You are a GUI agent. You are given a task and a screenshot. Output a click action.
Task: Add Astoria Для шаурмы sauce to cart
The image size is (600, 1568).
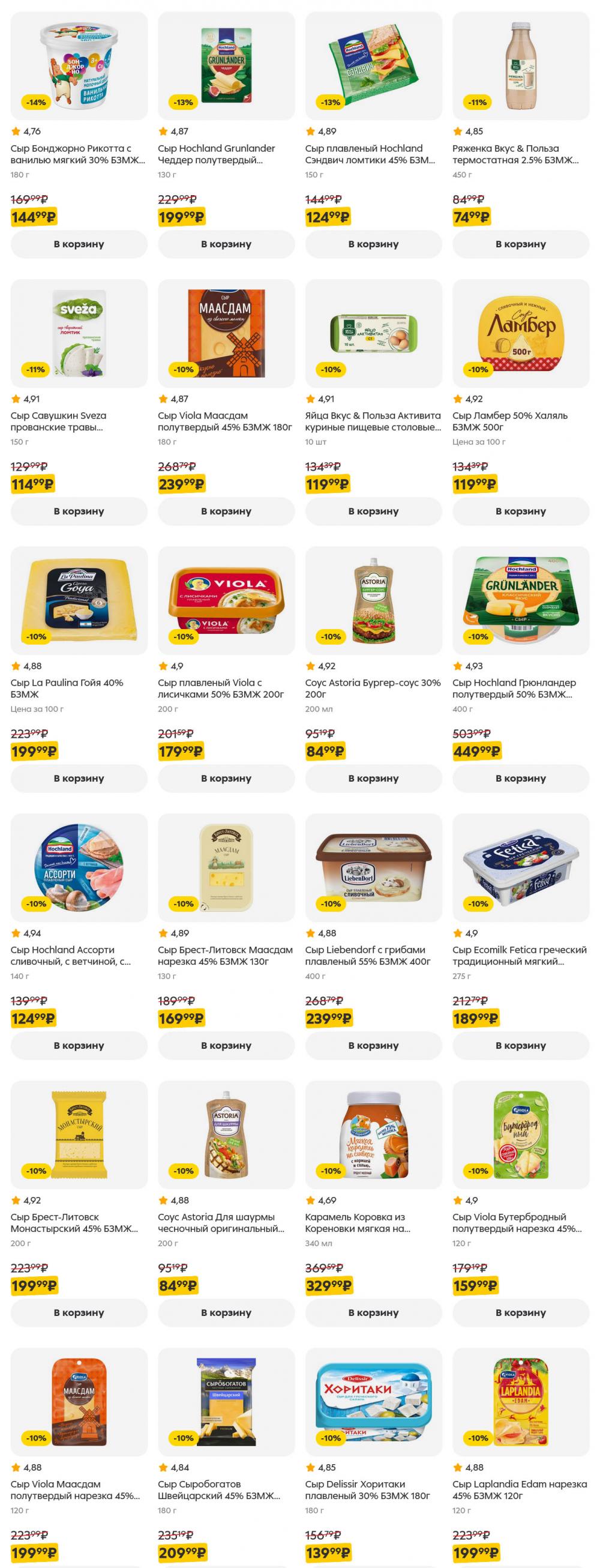226,1313
